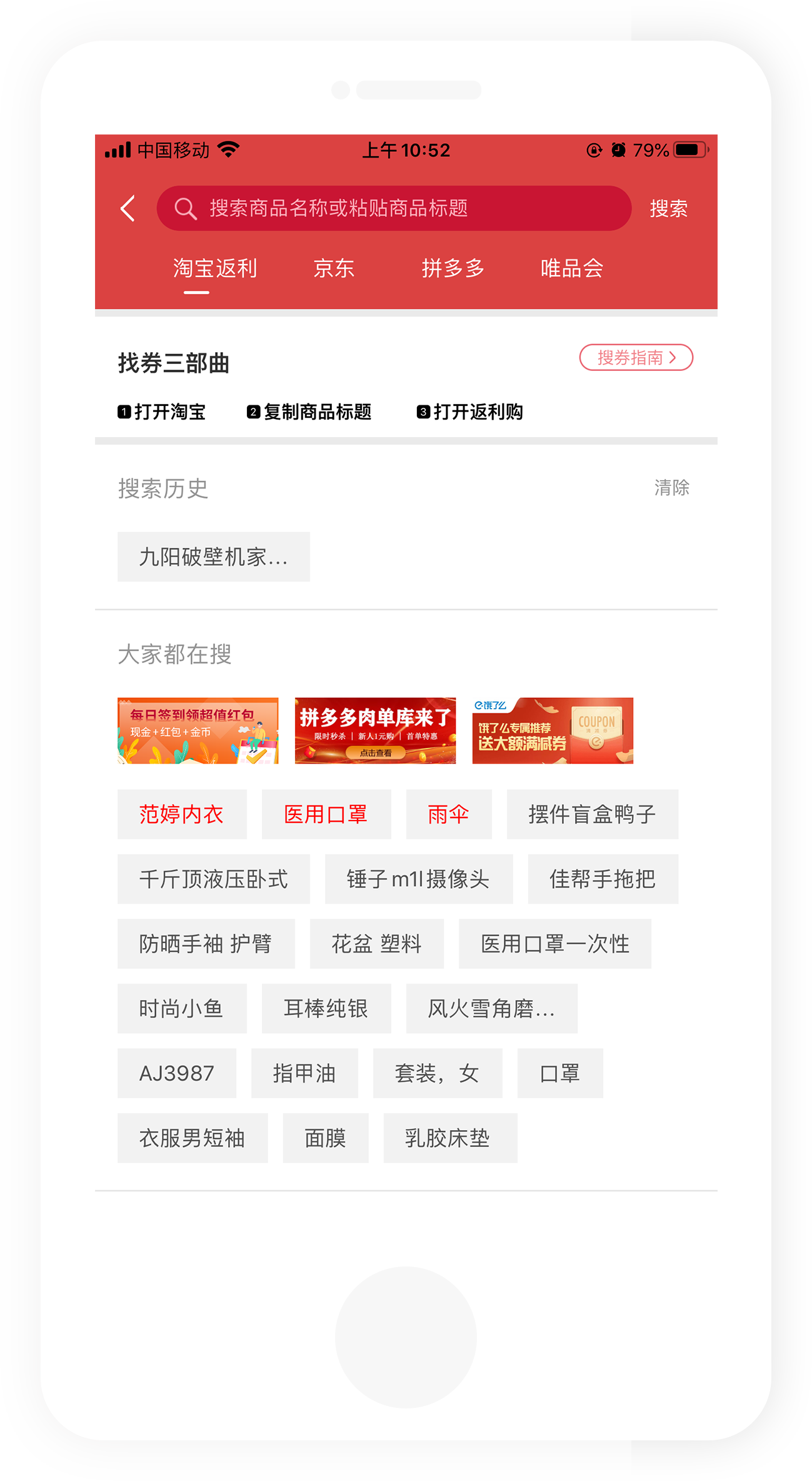Tap the 防晒手袖 护臂 chip
812x1481 pixels.
pos(206,944)
